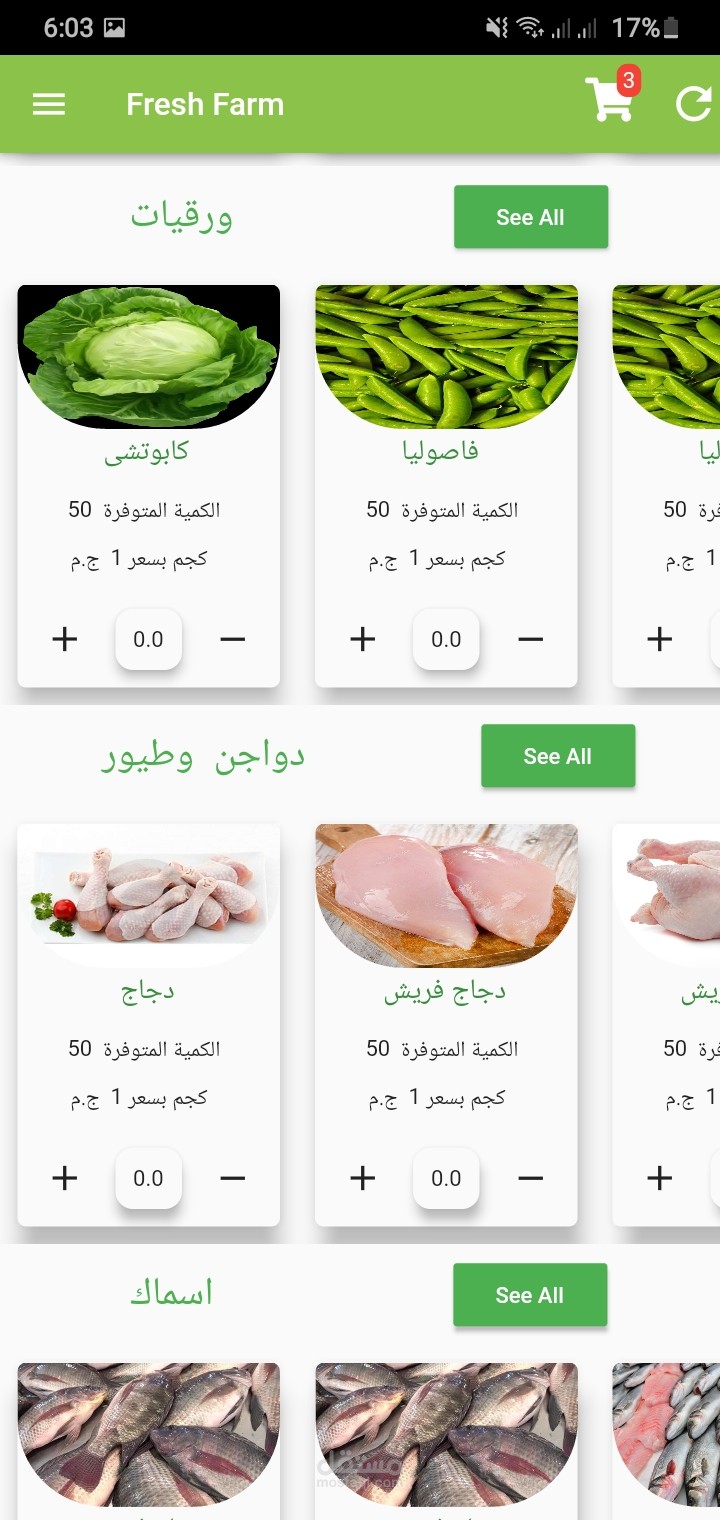Increase quantity of فاصوليا
This screenshot has height=1520, width=720.
tap(363, 639)
